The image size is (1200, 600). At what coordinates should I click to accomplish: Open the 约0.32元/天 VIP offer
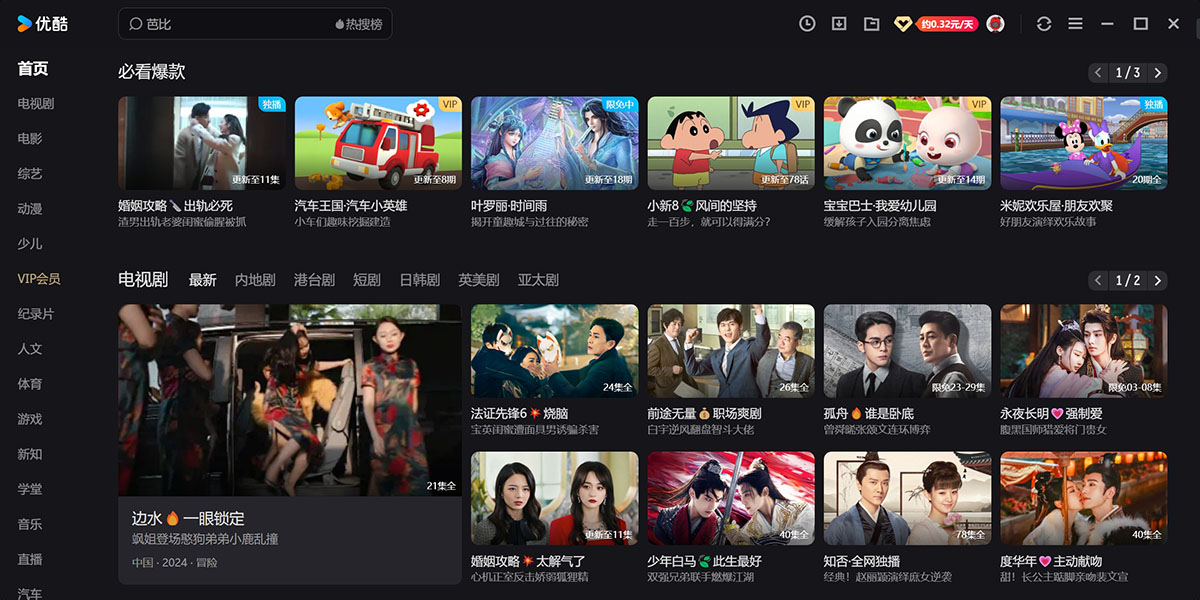pyautogui.click(x=947, y=24)
